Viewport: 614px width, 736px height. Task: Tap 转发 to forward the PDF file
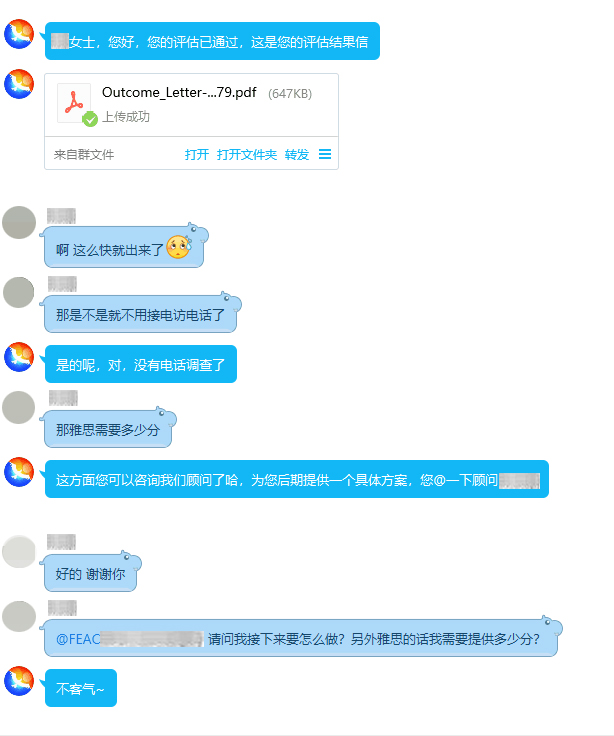coord(297,155)
